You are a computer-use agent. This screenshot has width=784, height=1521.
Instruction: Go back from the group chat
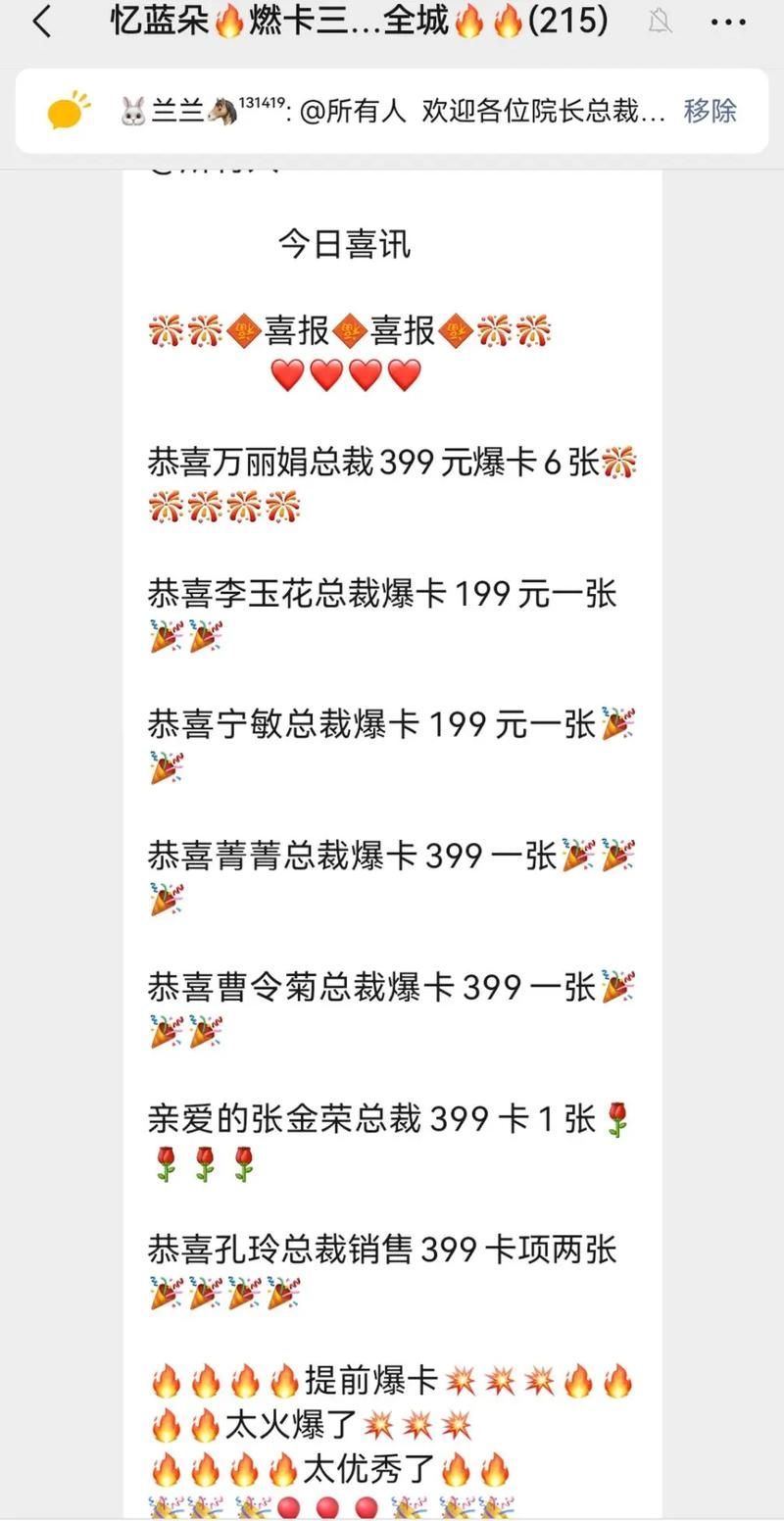coord(41,22)
